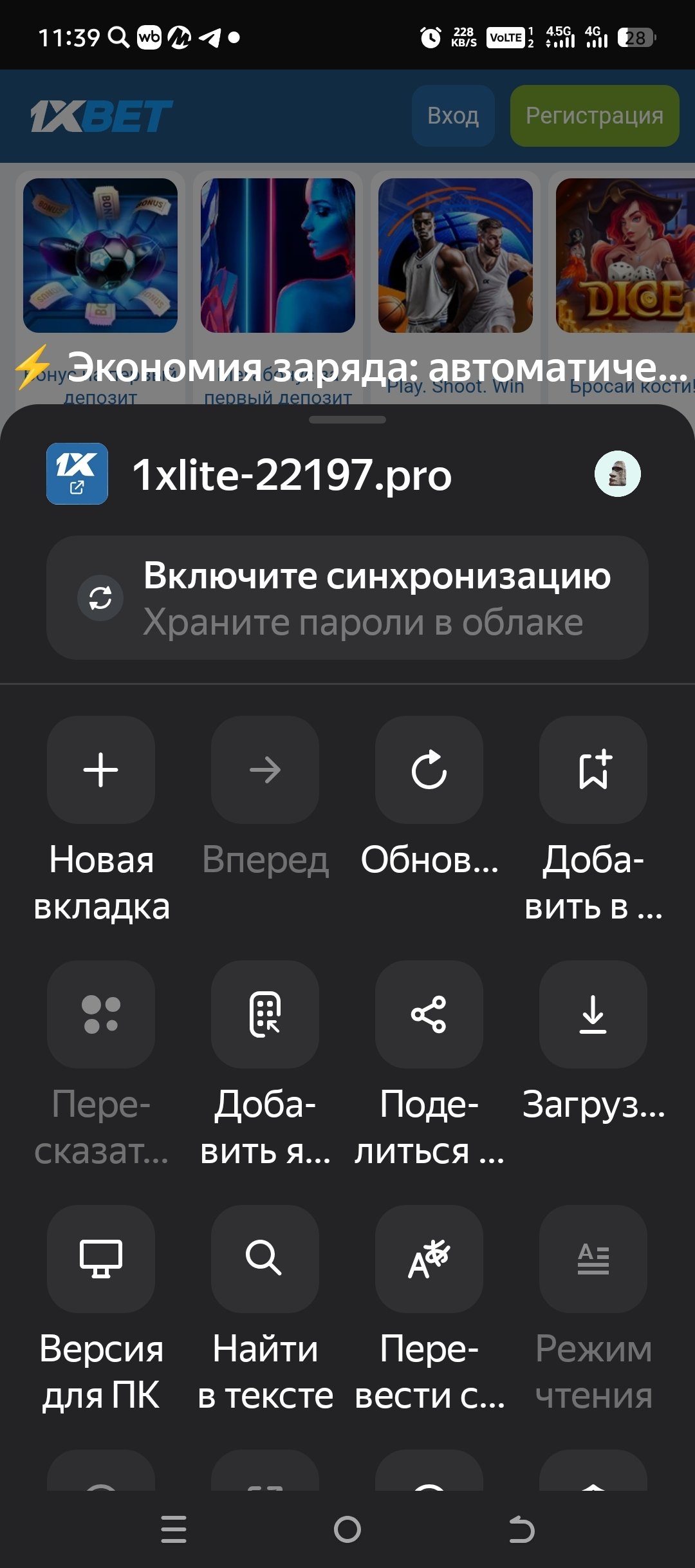Image resolution: width=695 pixels, height=1568 pixels.
Task: Translate the page with Перевести
Action: click(x=429, y=1259)
